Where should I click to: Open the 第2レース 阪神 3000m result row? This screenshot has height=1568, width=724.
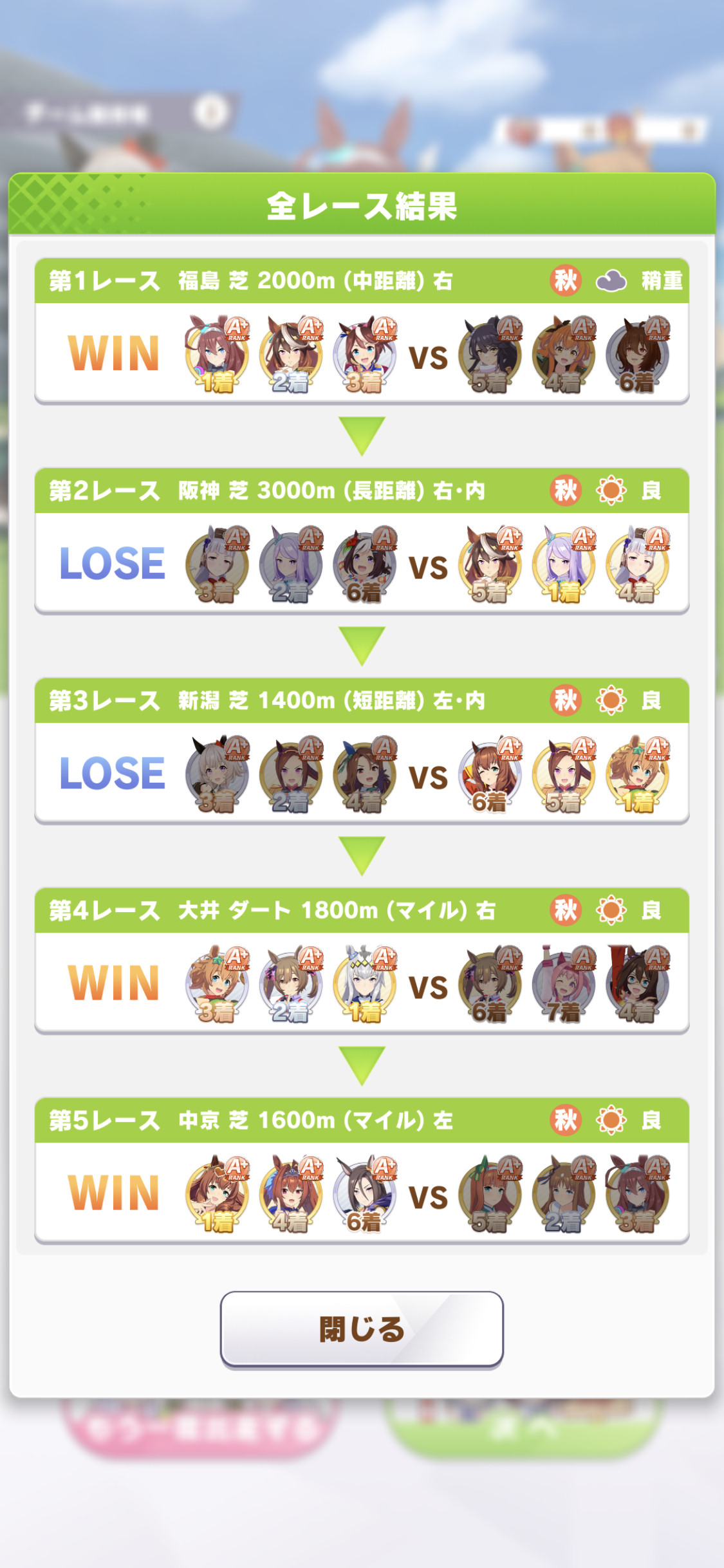[x=362, y=541]
